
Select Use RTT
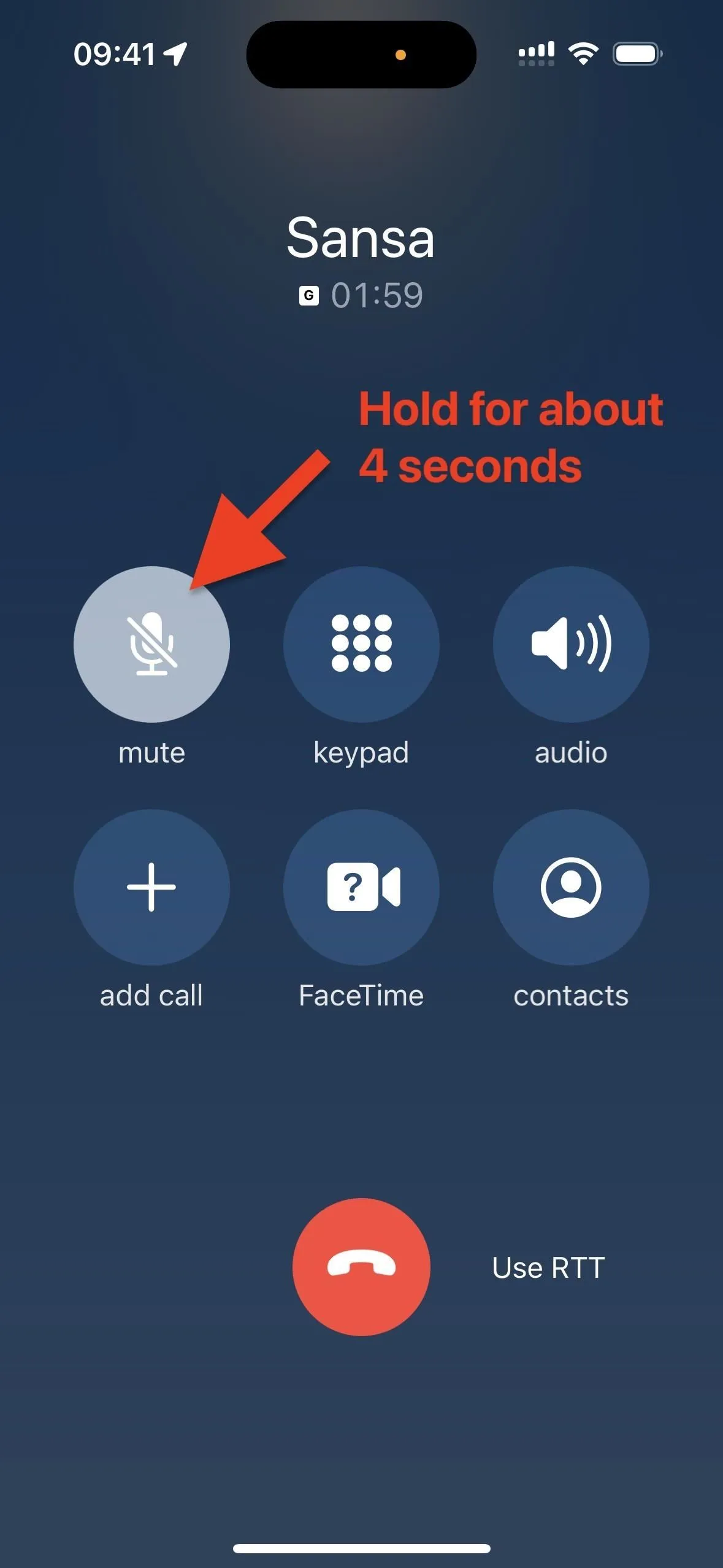pos(548,1267)
